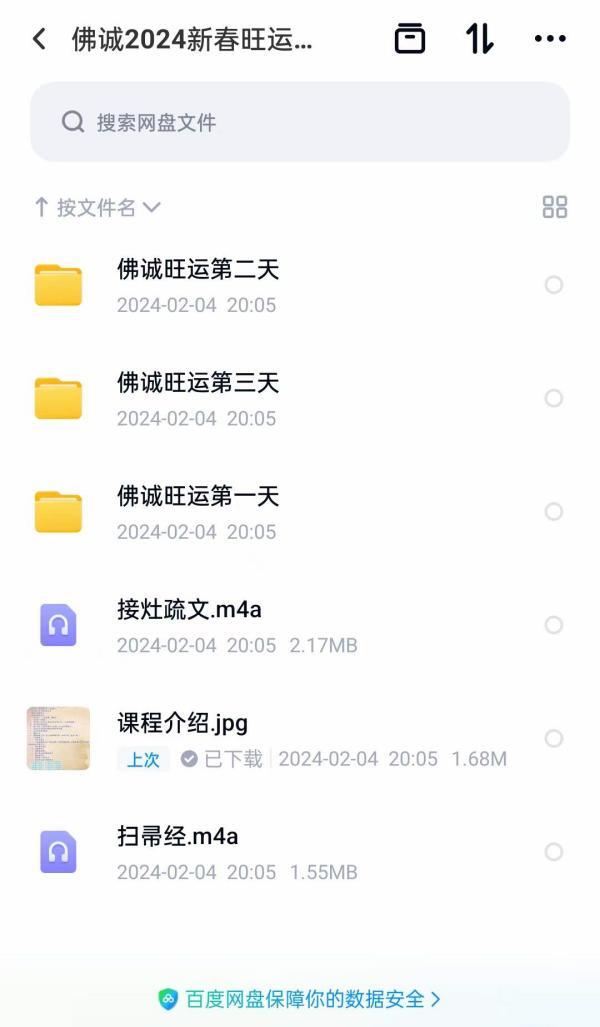Play the 扫帚经.m4a audio file
This screenshot has height=1027, width=600.
(x=178, y=852)
